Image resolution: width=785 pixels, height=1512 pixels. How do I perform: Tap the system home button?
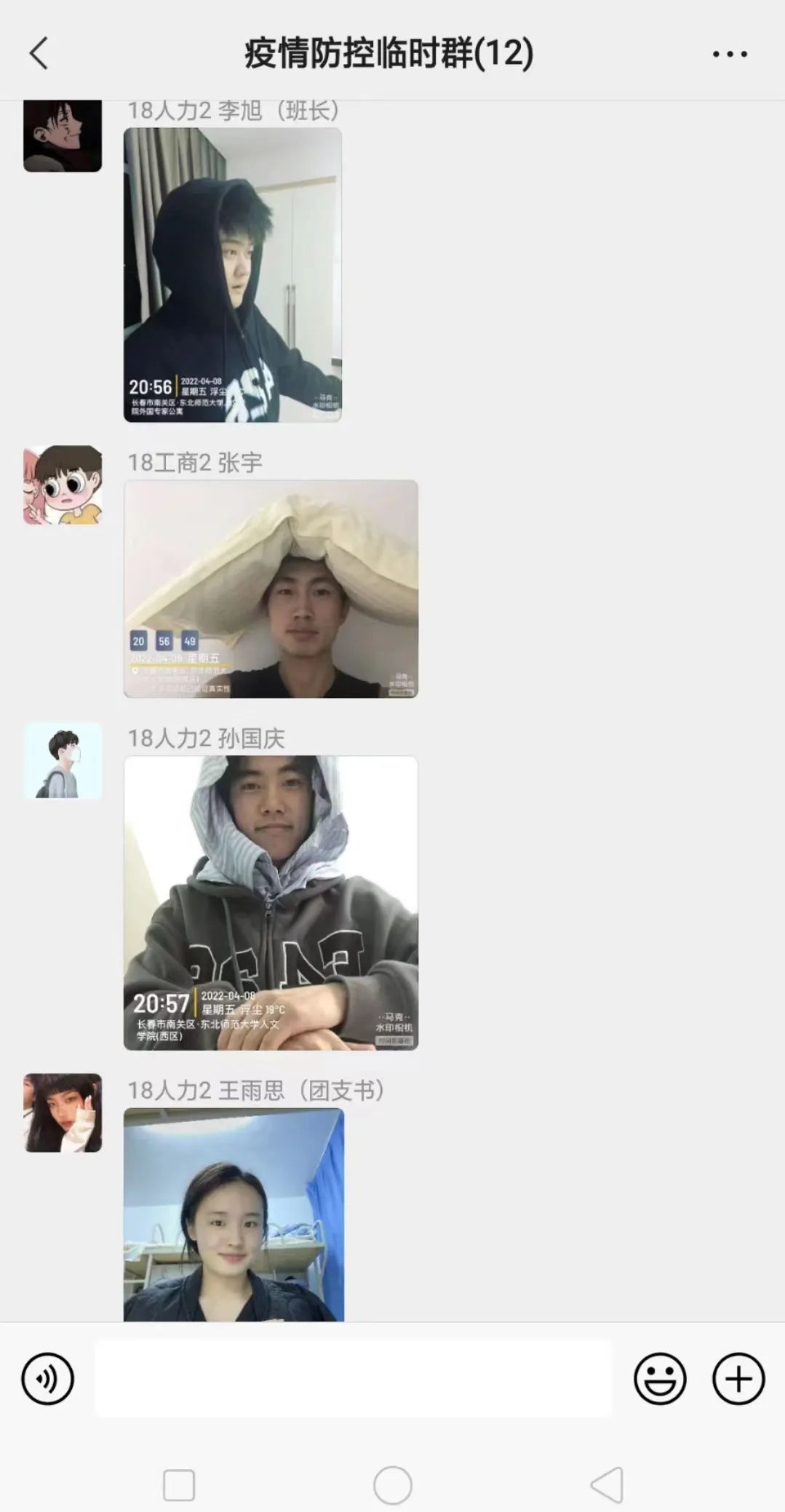[393, 1485]
